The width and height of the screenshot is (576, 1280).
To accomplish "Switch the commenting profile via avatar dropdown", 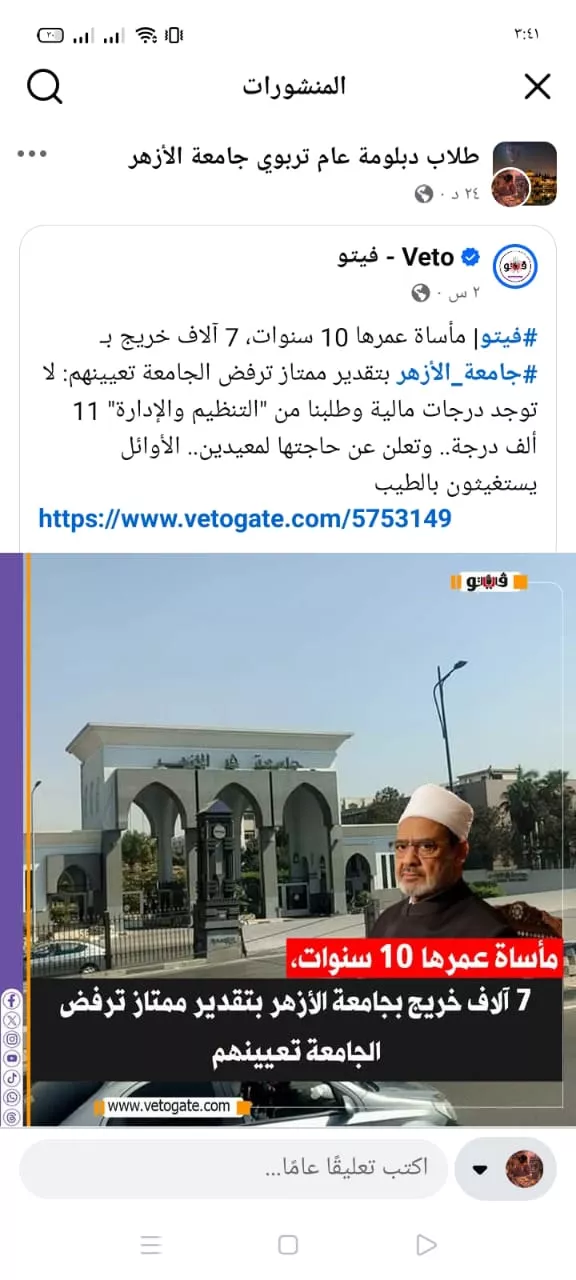I will (506, 1168).
